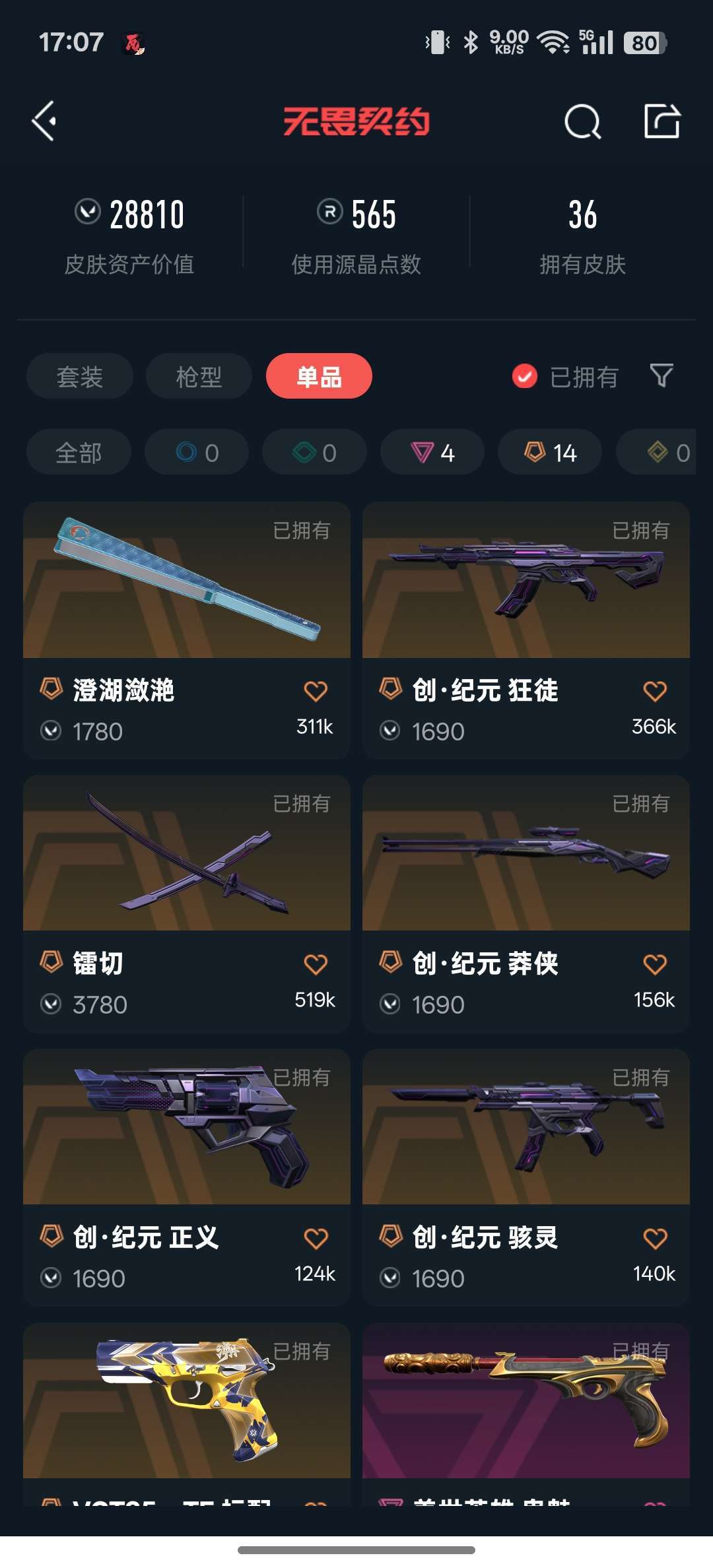The height and width of the screenshot is (1568, 713).
Task: Switch to the 枪型 tab
Action: (x=199, y=376)
